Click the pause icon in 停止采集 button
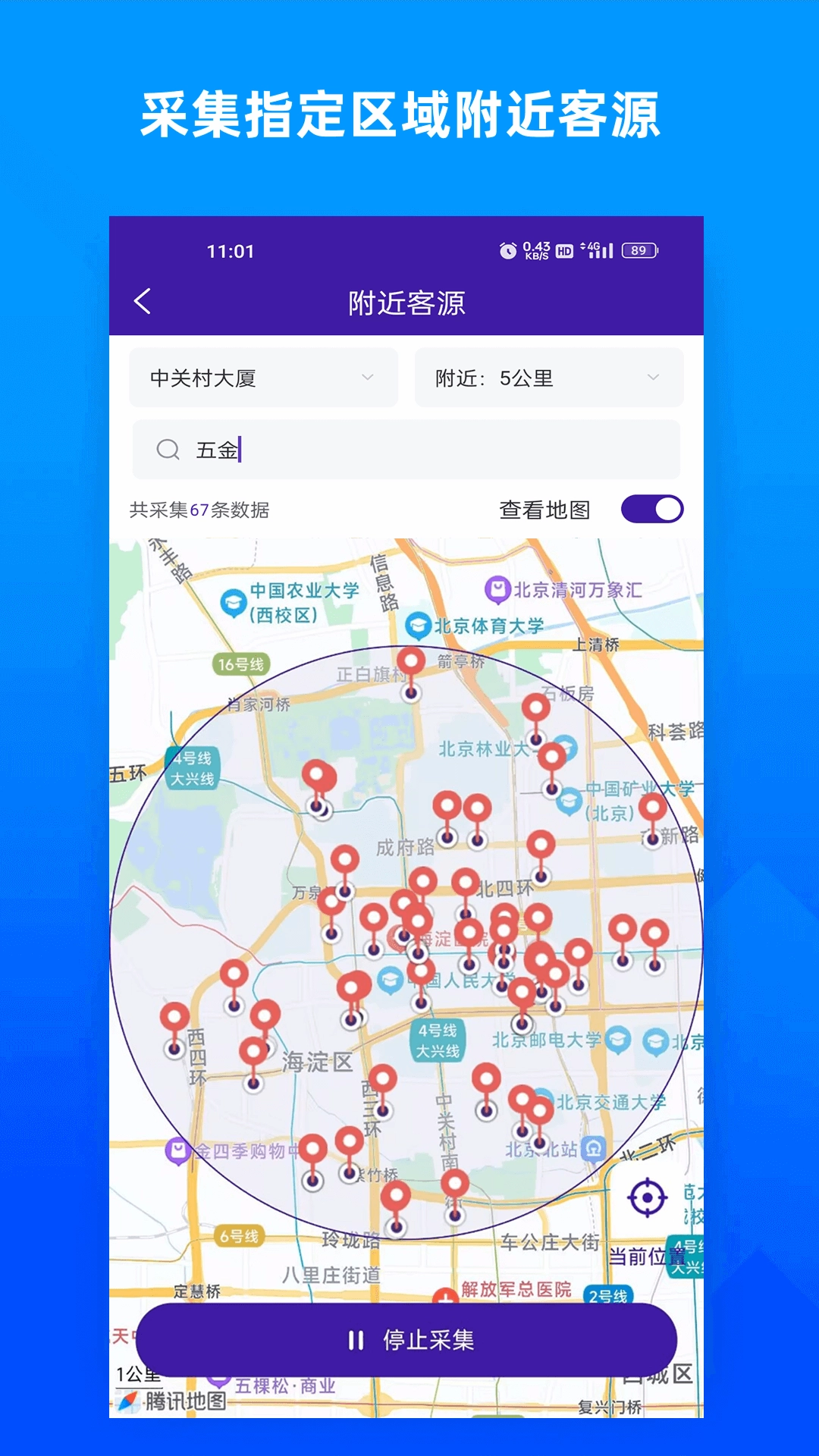The image size is (819, 1456). tap(356, 1339)
